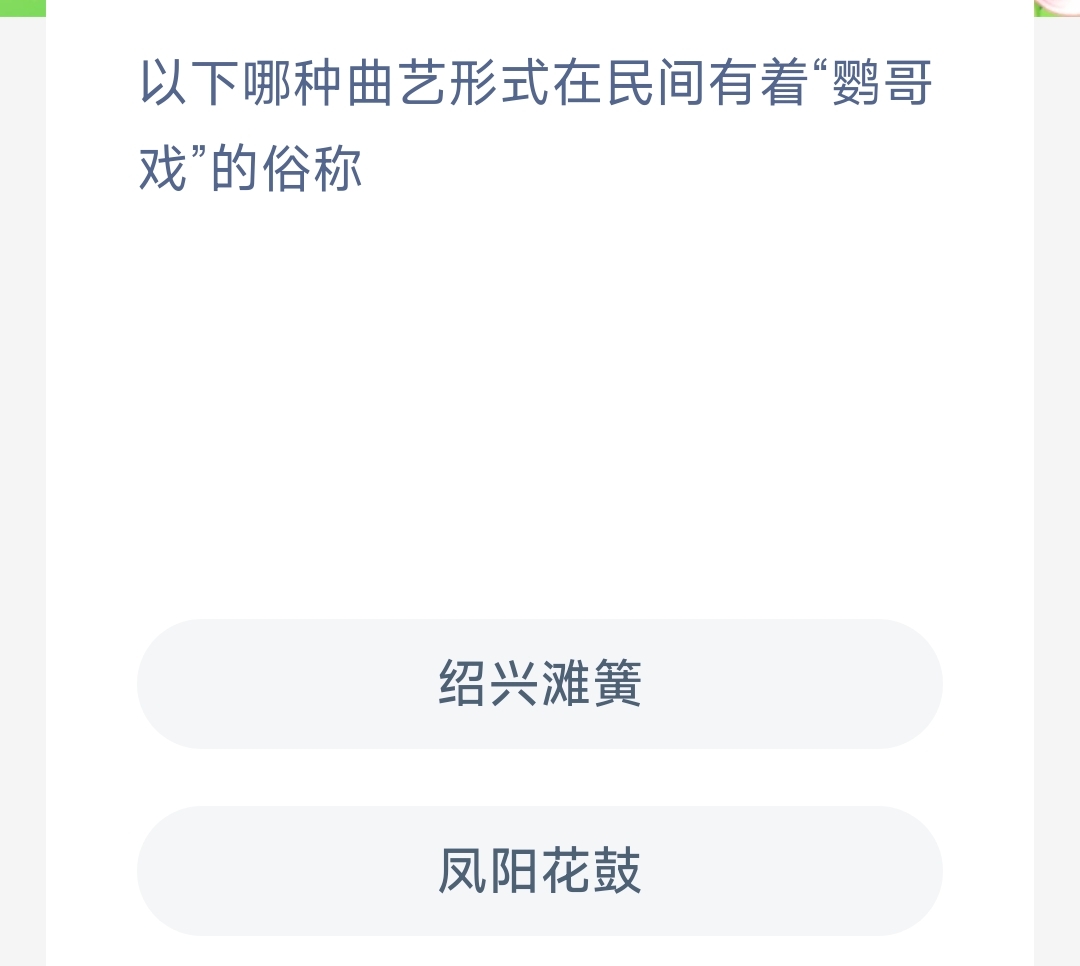Select the answer 绍兴滩簧
Image resolution: width=1080 pixels, height=966 pixels.
[x=540, y=684]
